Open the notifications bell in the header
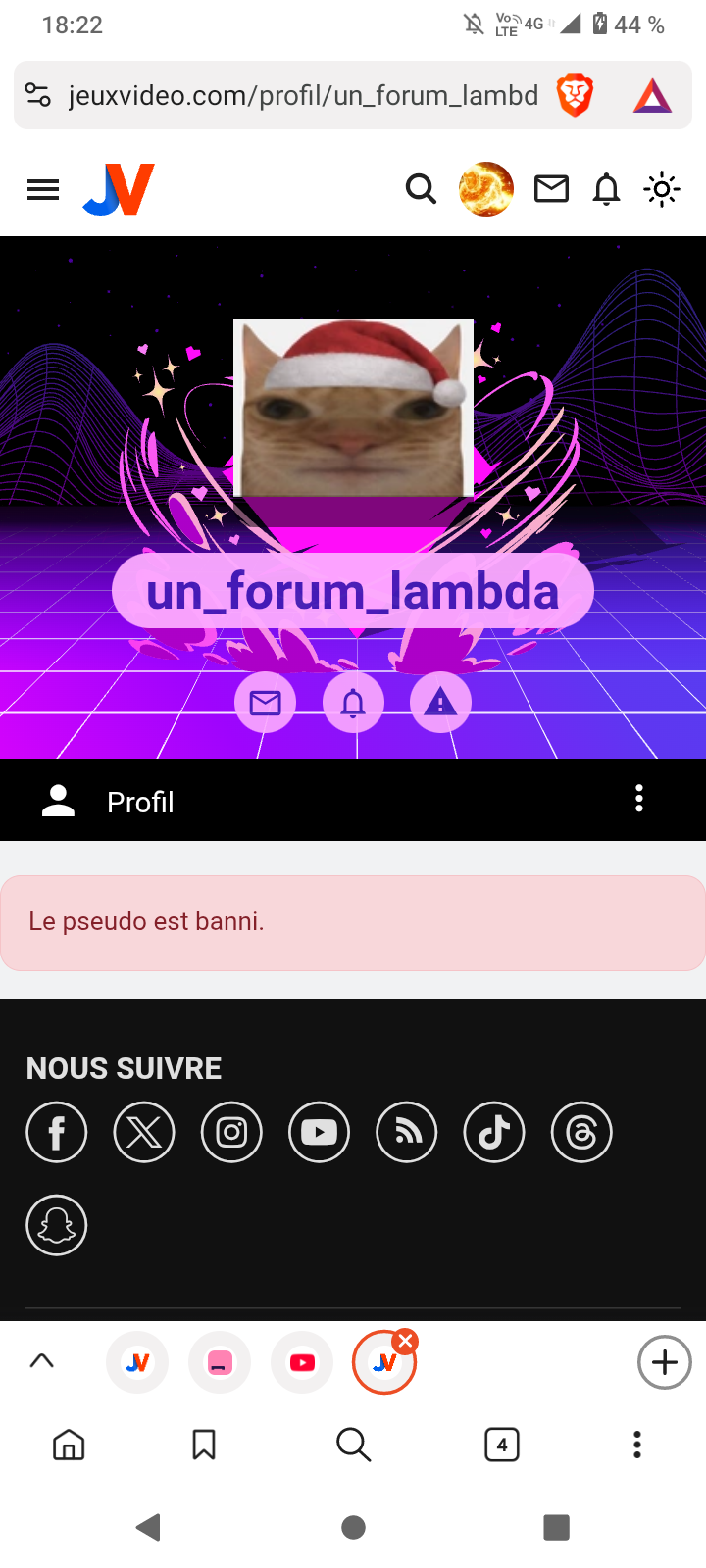The width and height of the screenshot is (706, 1568). (x=607, y=188)
